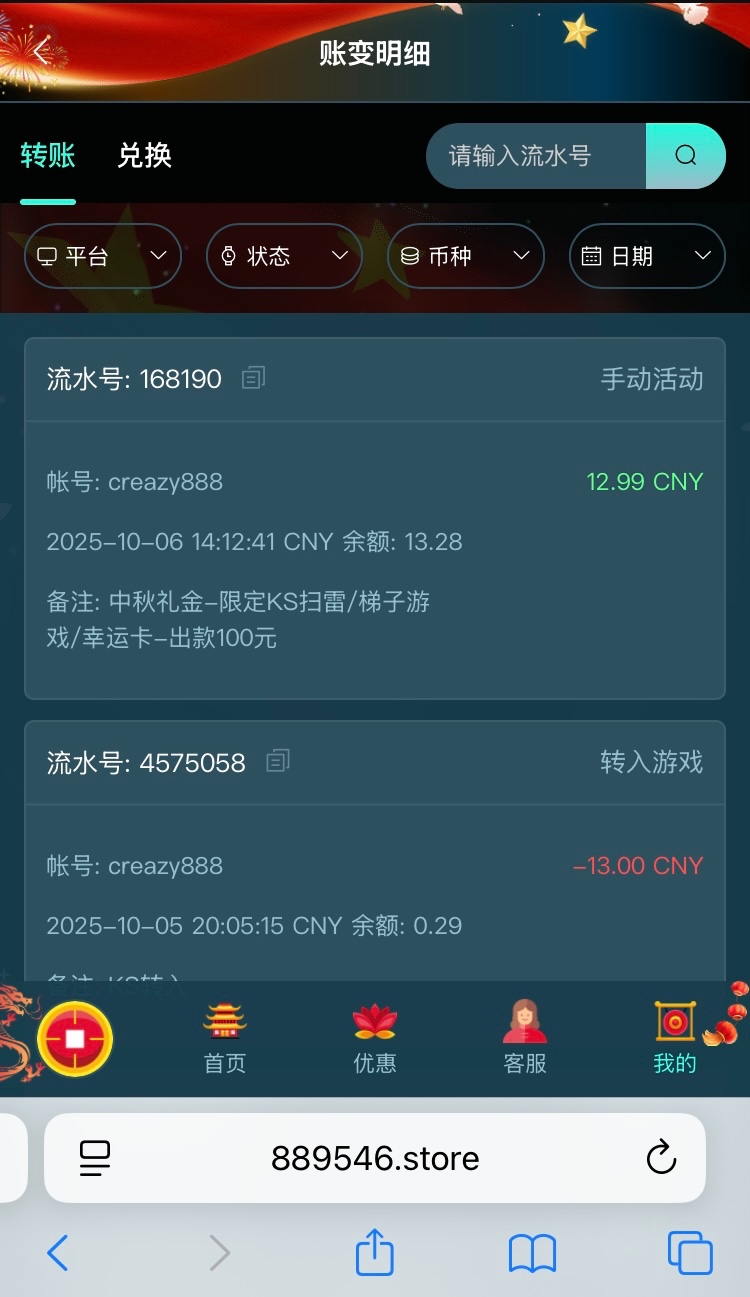750x1297 pixels.
Task: Open the 币种 filter dropdown
Action: [465, 256]
